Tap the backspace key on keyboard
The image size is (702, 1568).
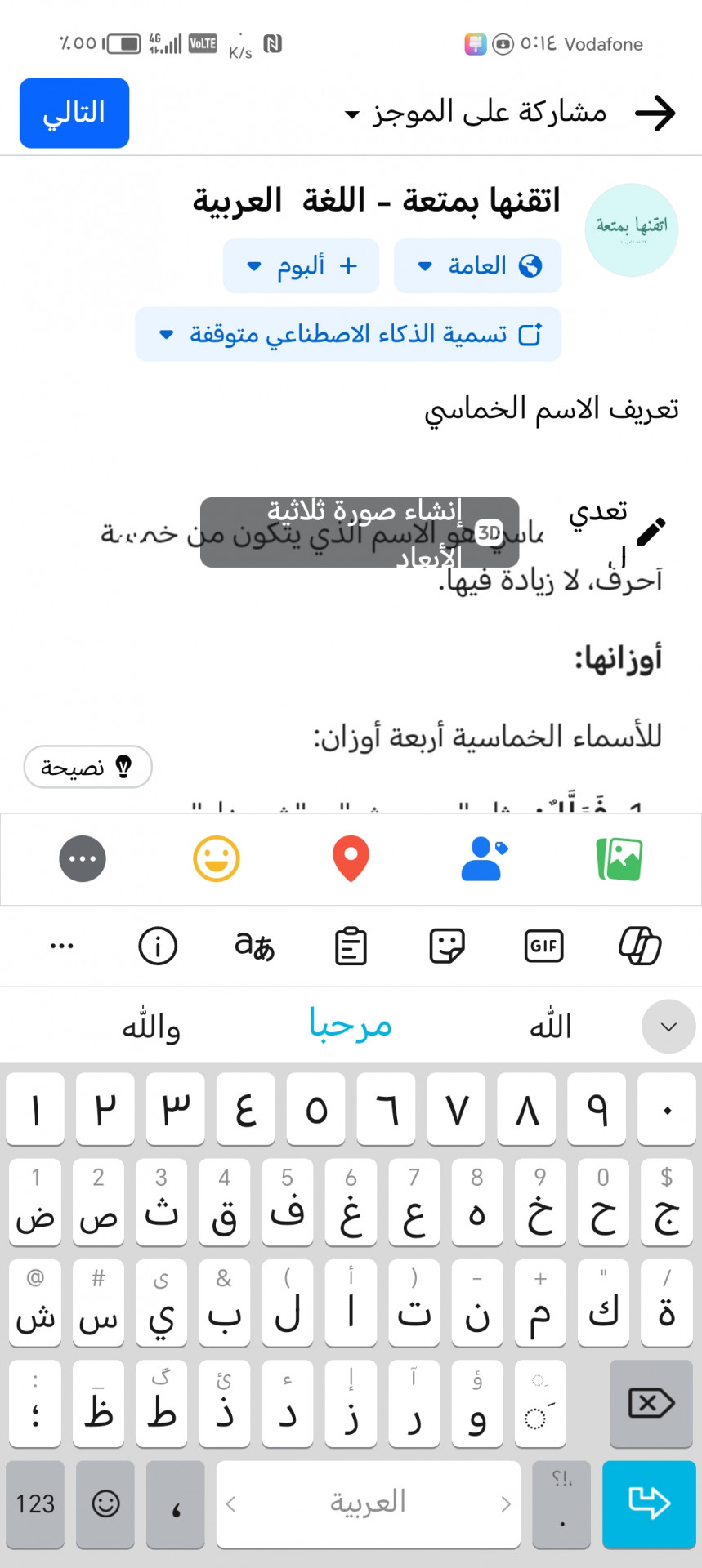[x=651, y=1403]
